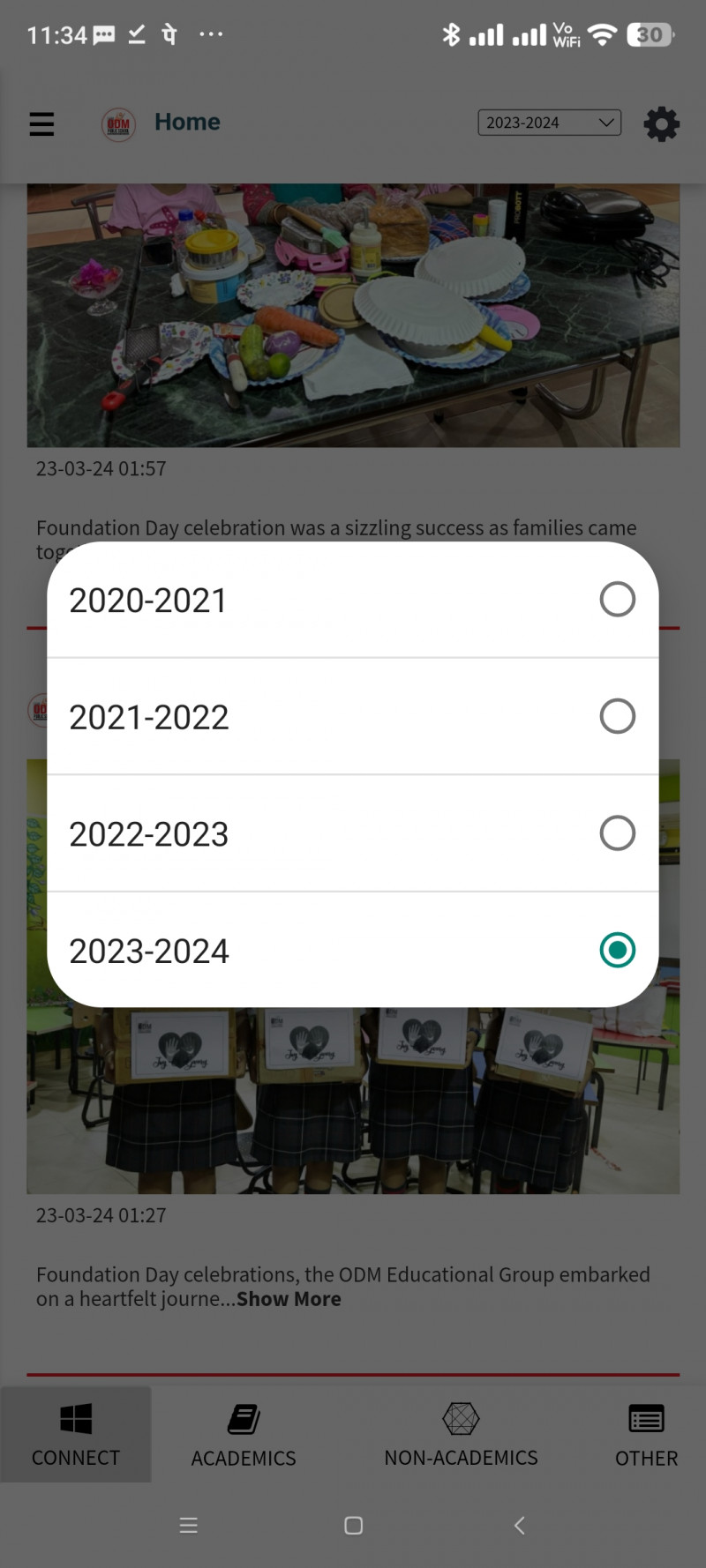Choose 2021-2022 from the year list

352,717
